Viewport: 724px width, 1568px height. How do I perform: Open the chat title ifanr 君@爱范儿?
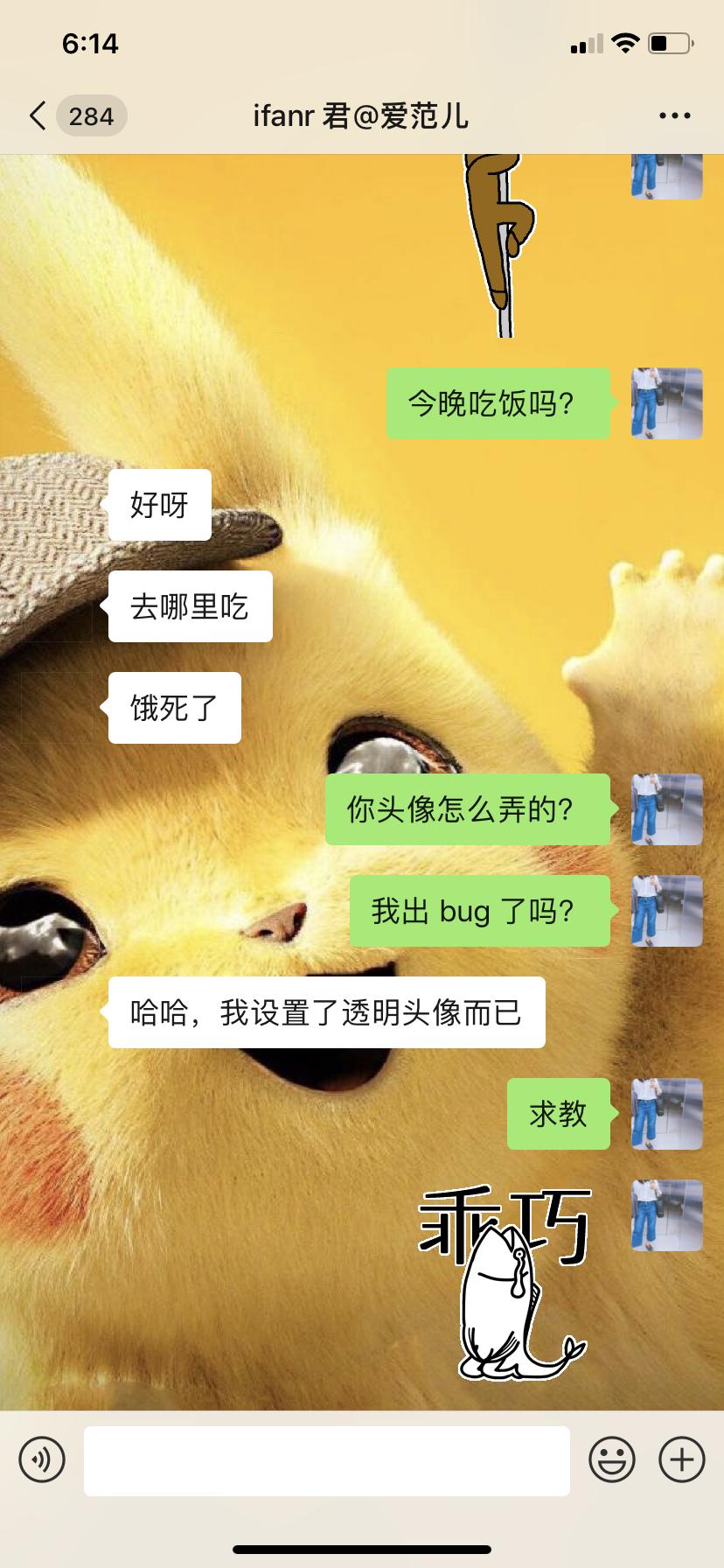[361, 115]
